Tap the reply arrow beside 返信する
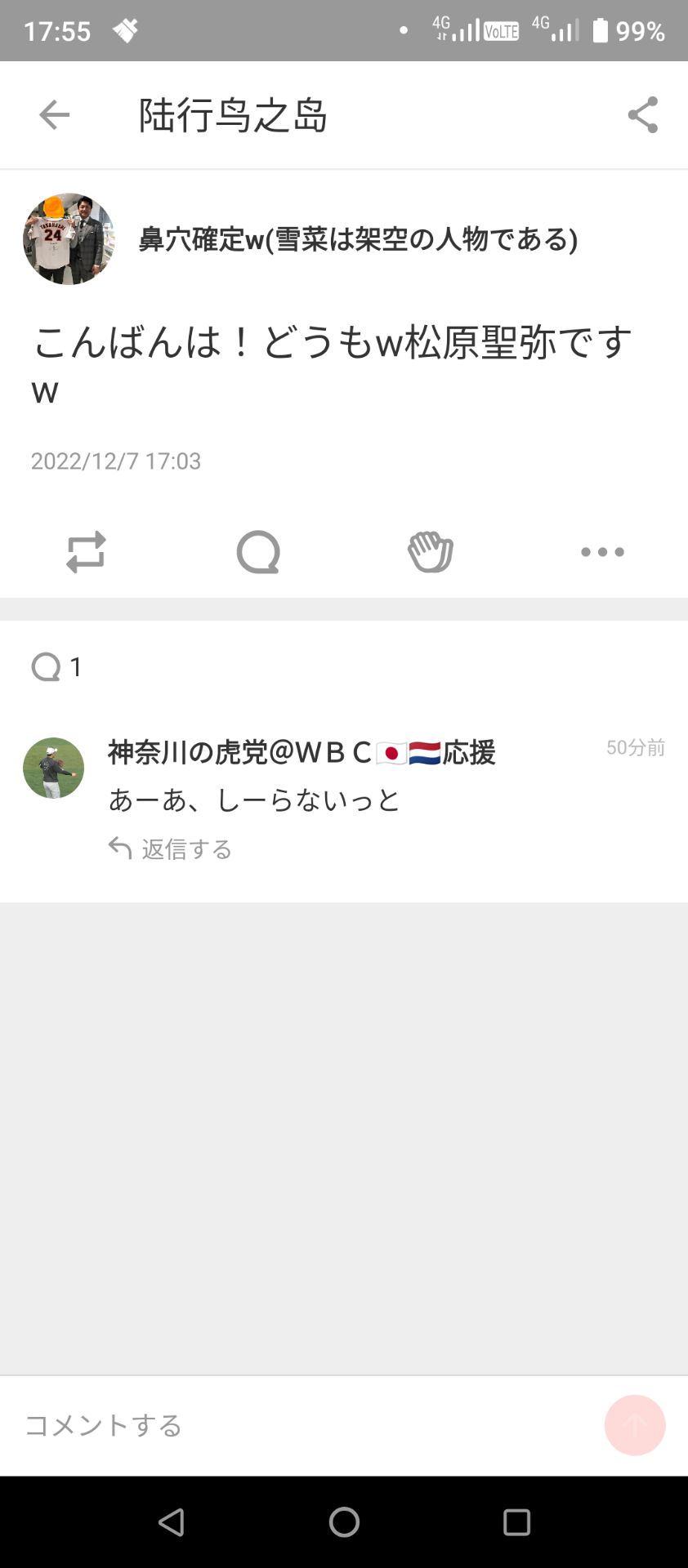 [x=119, y=848]
